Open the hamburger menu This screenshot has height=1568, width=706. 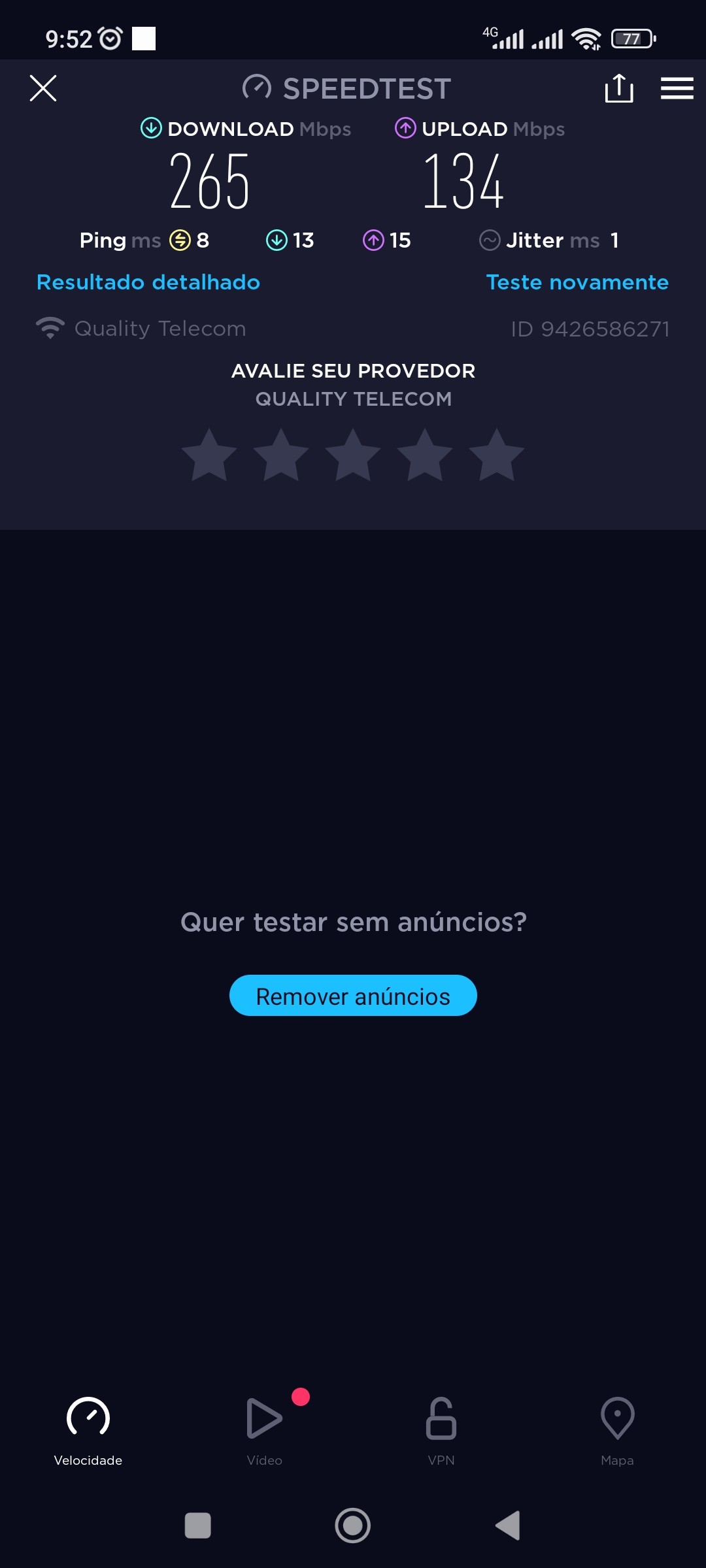click(x=677, y=88)
